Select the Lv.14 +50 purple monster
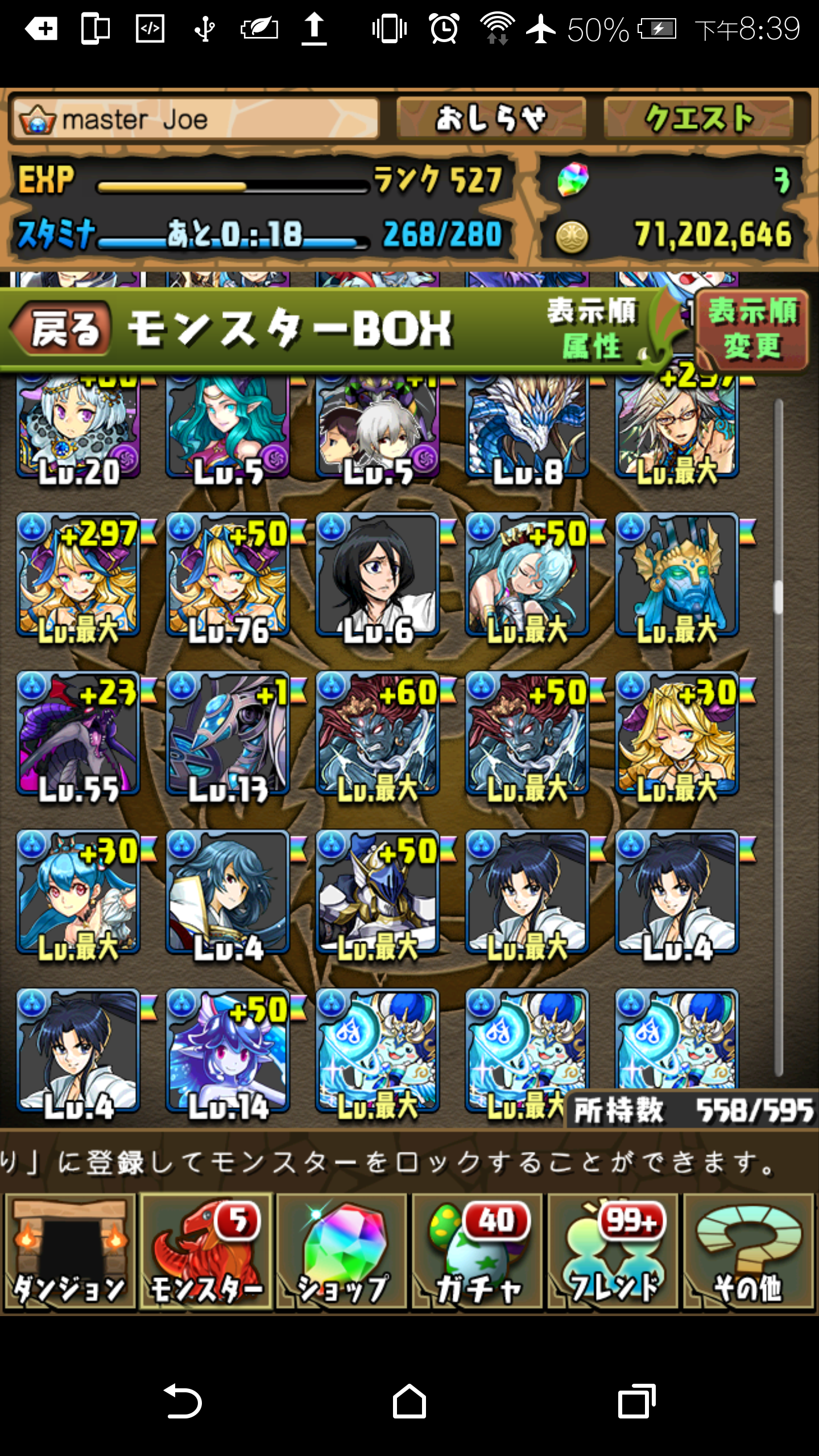This screenshot has height=1456, width=819. pos(228,1051)
